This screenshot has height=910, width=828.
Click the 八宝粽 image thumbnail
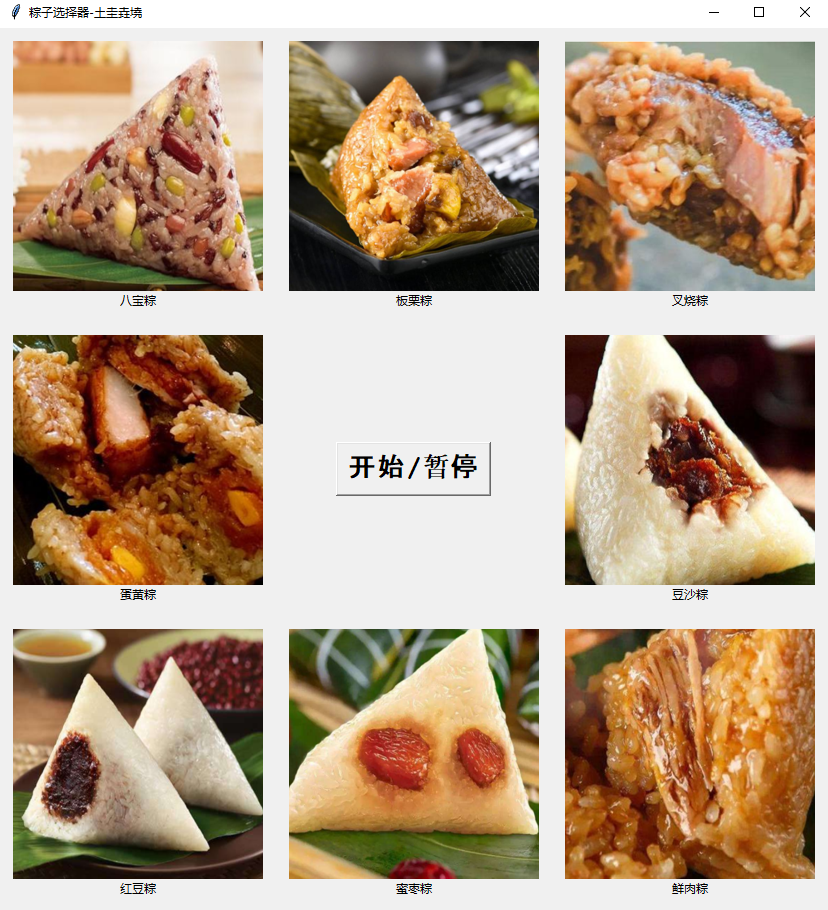pyautogui.click(x=136, y=166)
